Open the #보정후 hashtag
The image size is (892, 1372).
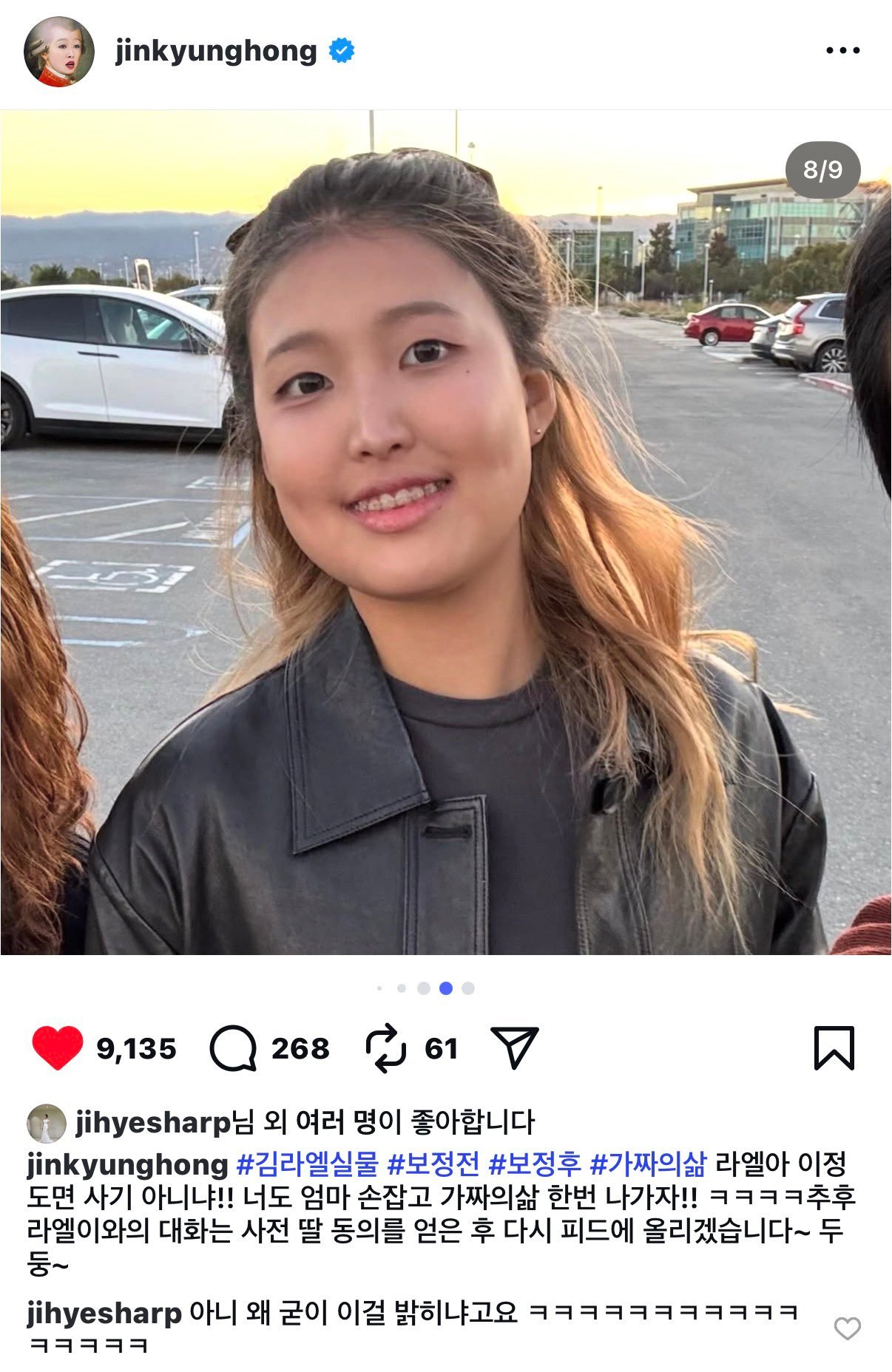pyautogui.click(x=535, y=1164)
